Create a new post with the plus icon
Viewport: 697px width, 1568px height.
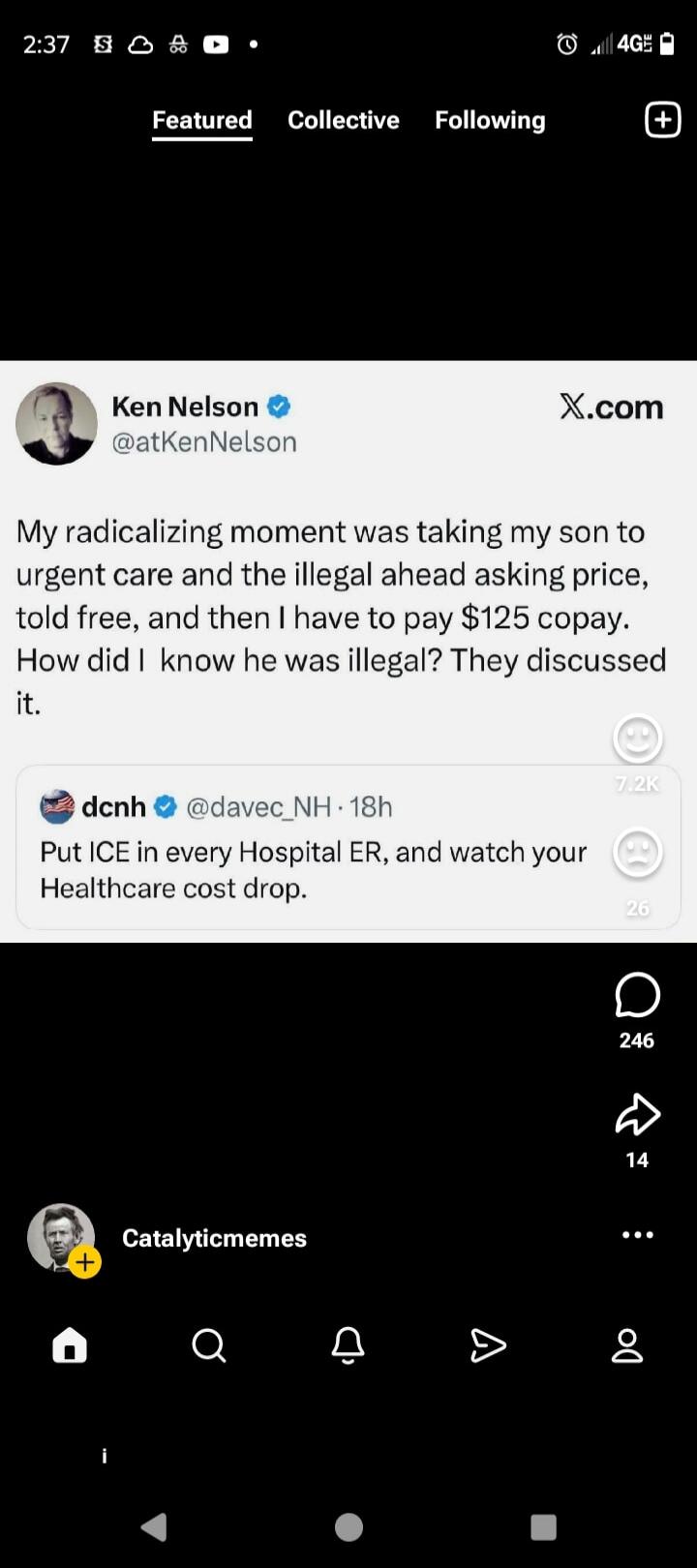click(662, 119)
